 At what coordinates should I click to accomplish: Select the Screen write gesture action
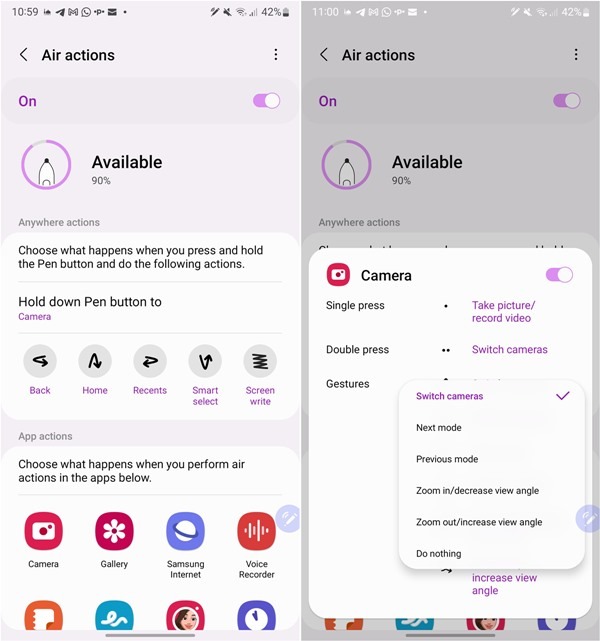pyautogui.click(x=260, y=361)
